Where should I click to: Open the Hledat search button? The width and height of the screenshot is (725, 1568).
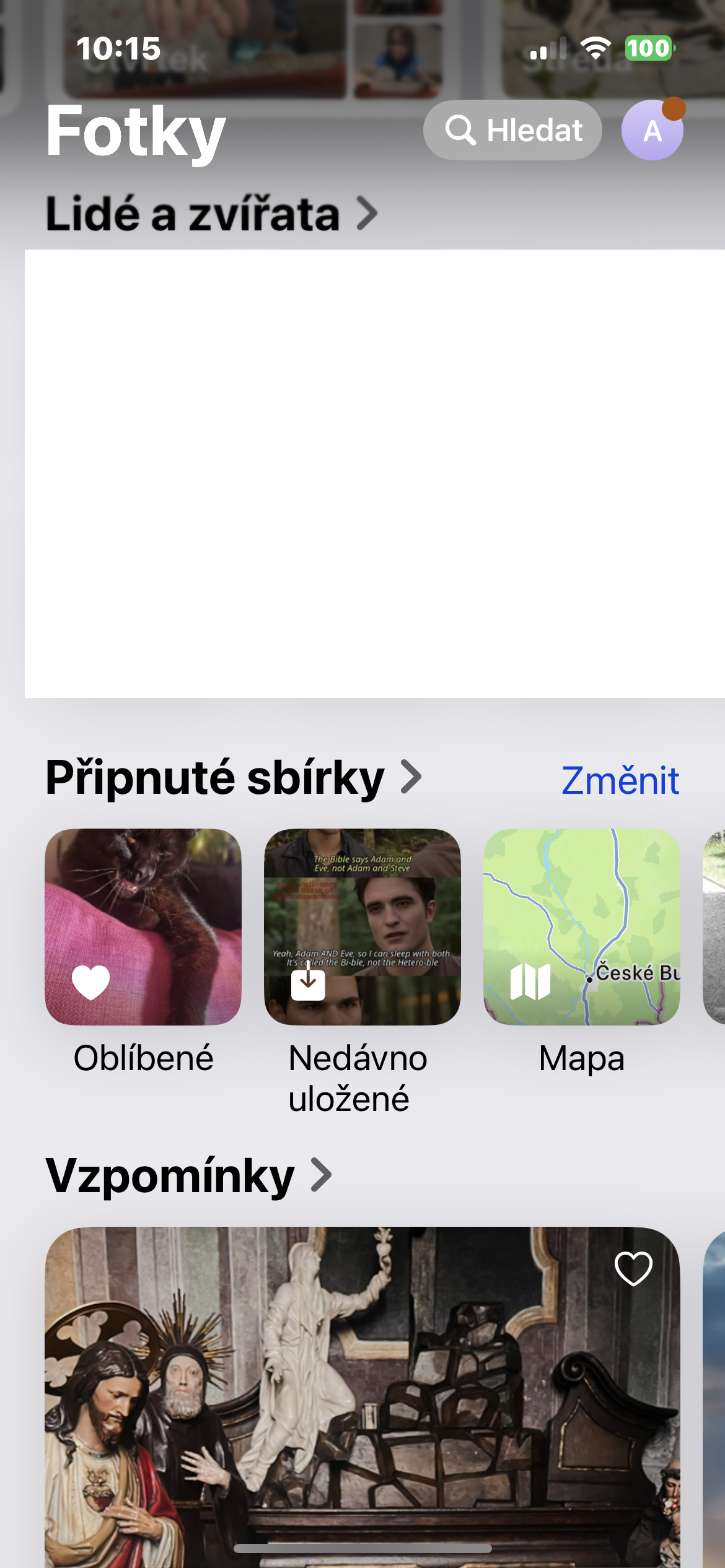click(512, 131)
